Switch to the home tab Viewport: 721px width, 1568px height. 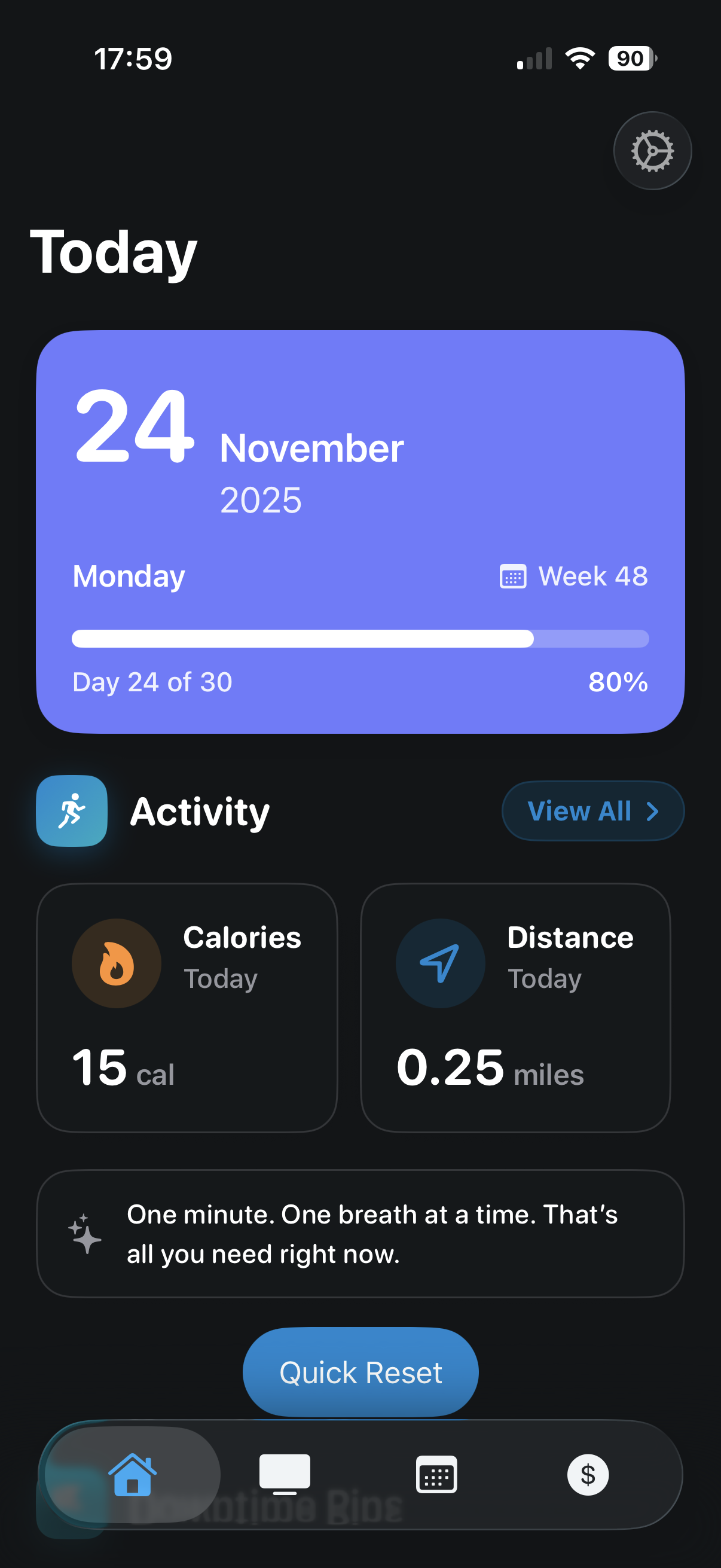[133, 1474]
